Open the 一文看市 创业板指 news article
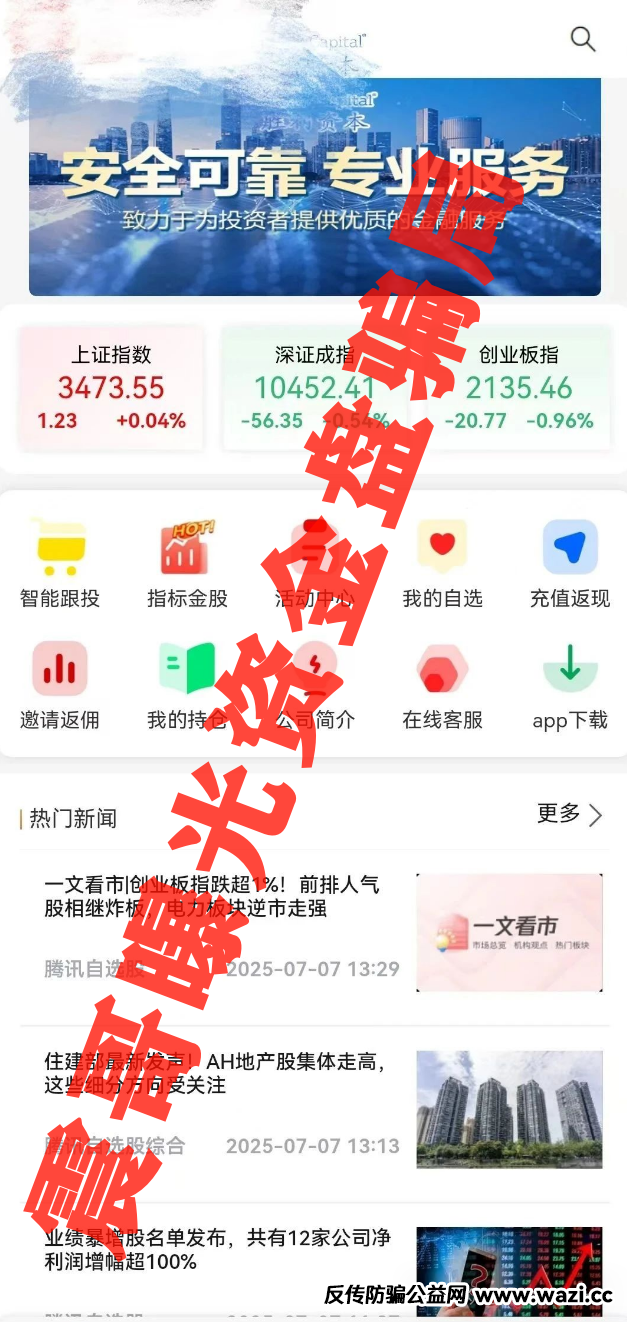The image size is (627, 1322). pos(213,897)
